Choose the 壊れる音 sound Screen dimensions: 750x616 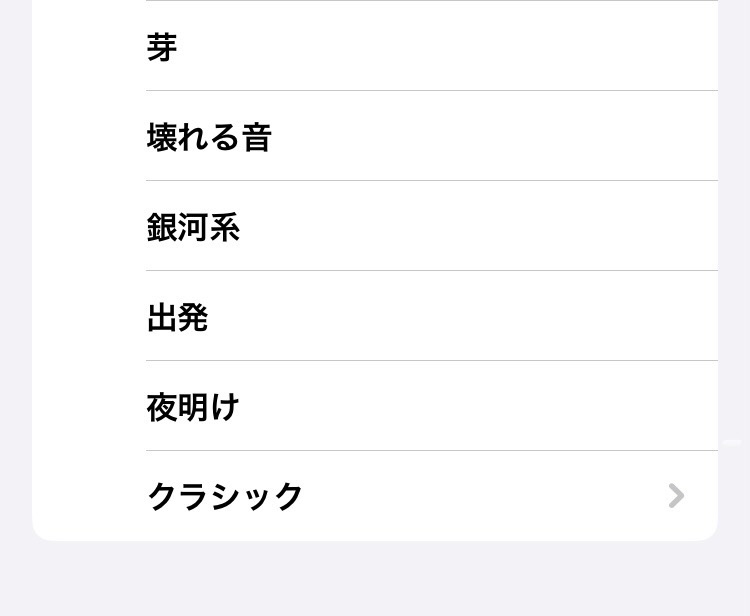[x=209, y=137]
